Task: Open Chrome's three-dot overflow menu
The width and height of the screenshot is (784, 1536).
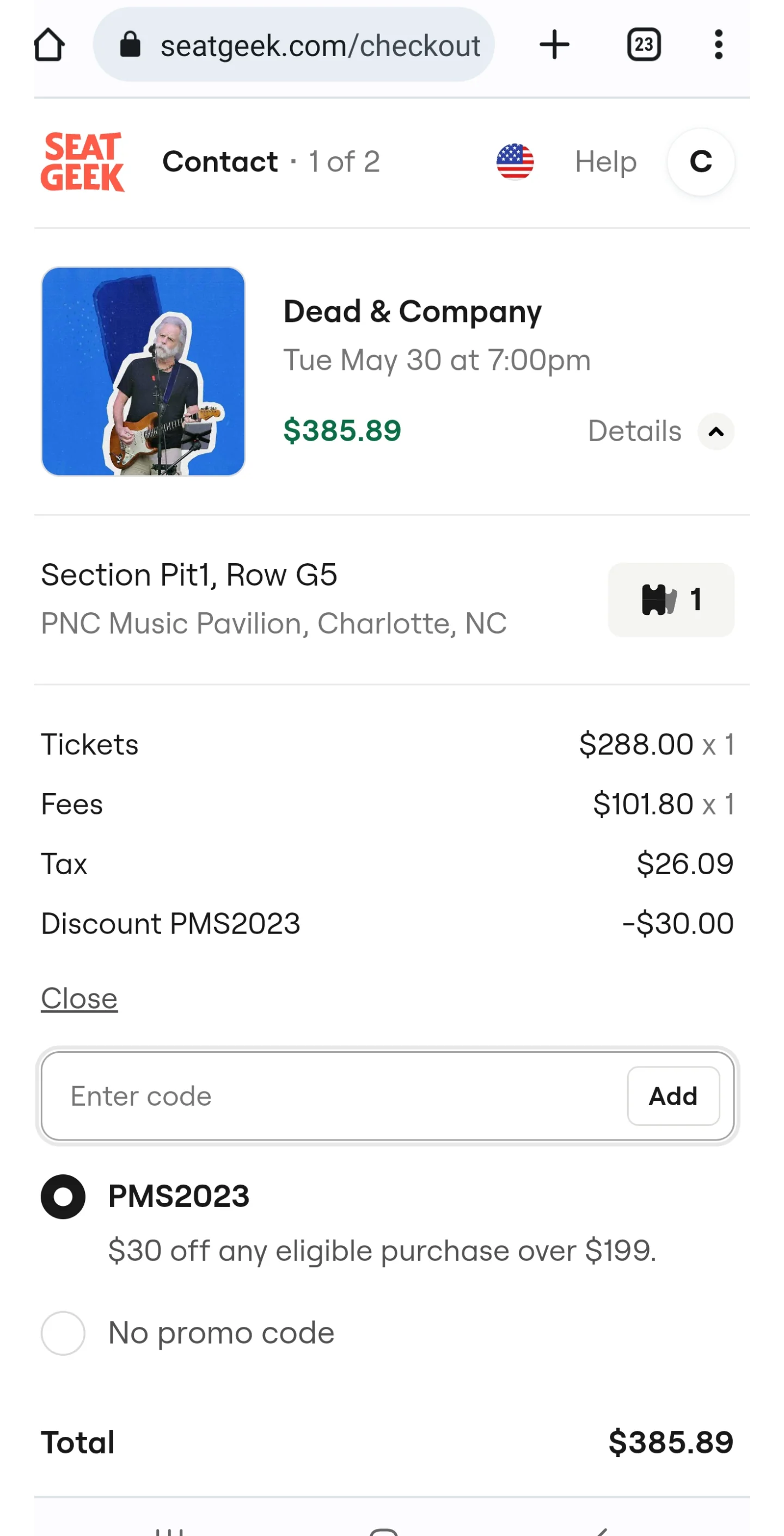Action: (719, 45)
